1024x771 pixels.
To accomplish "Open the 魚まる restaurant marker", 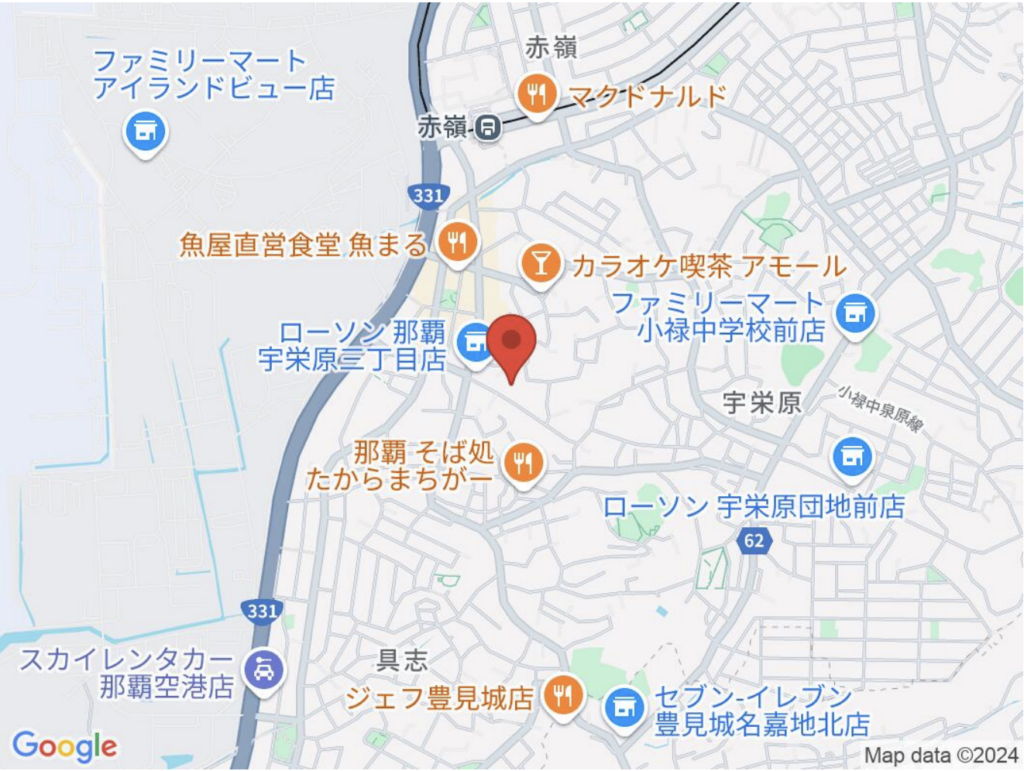I will click(x=457, y=242).
